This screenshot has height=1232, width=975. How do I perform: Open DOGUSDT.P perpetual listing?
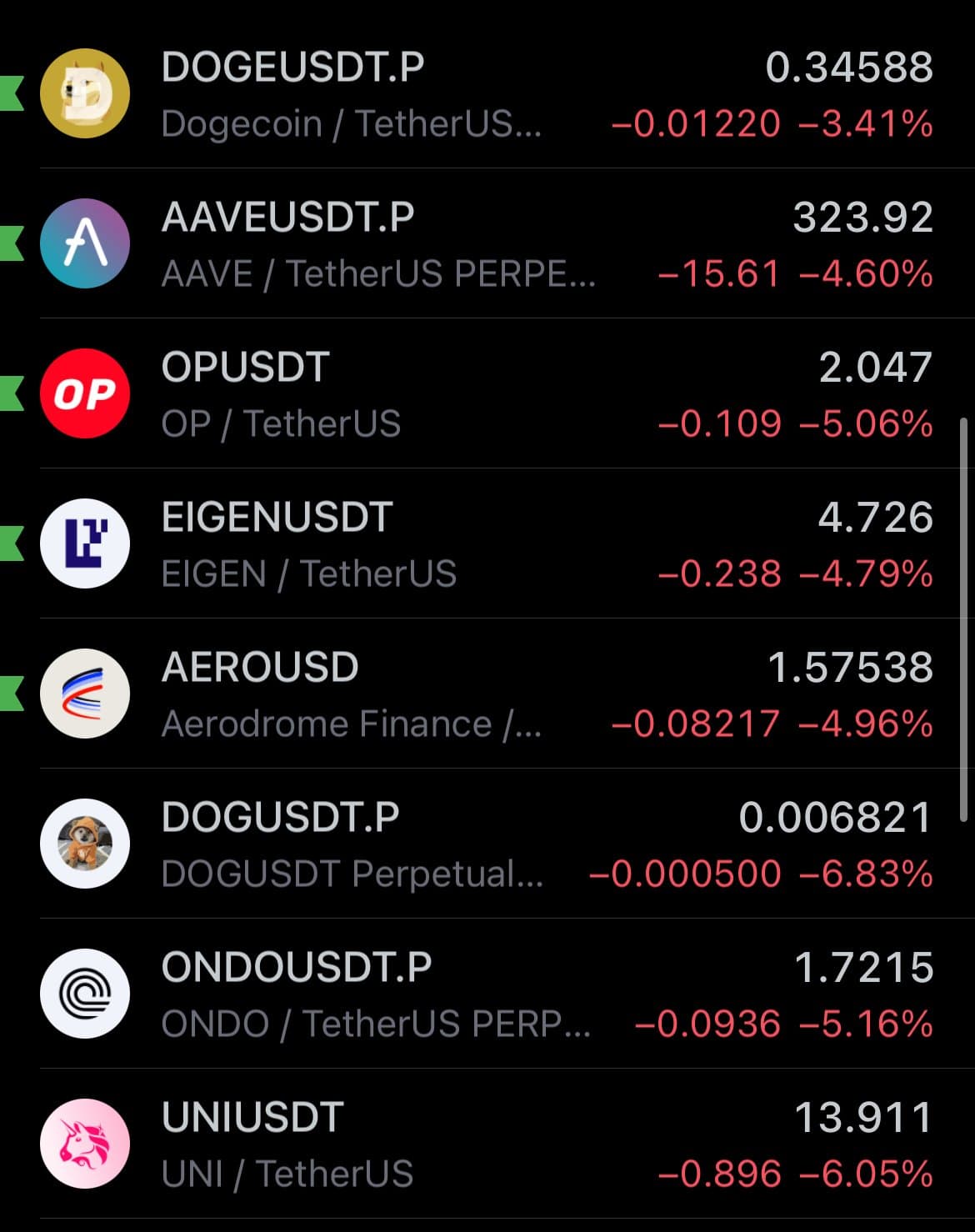[x=487, y=844]
